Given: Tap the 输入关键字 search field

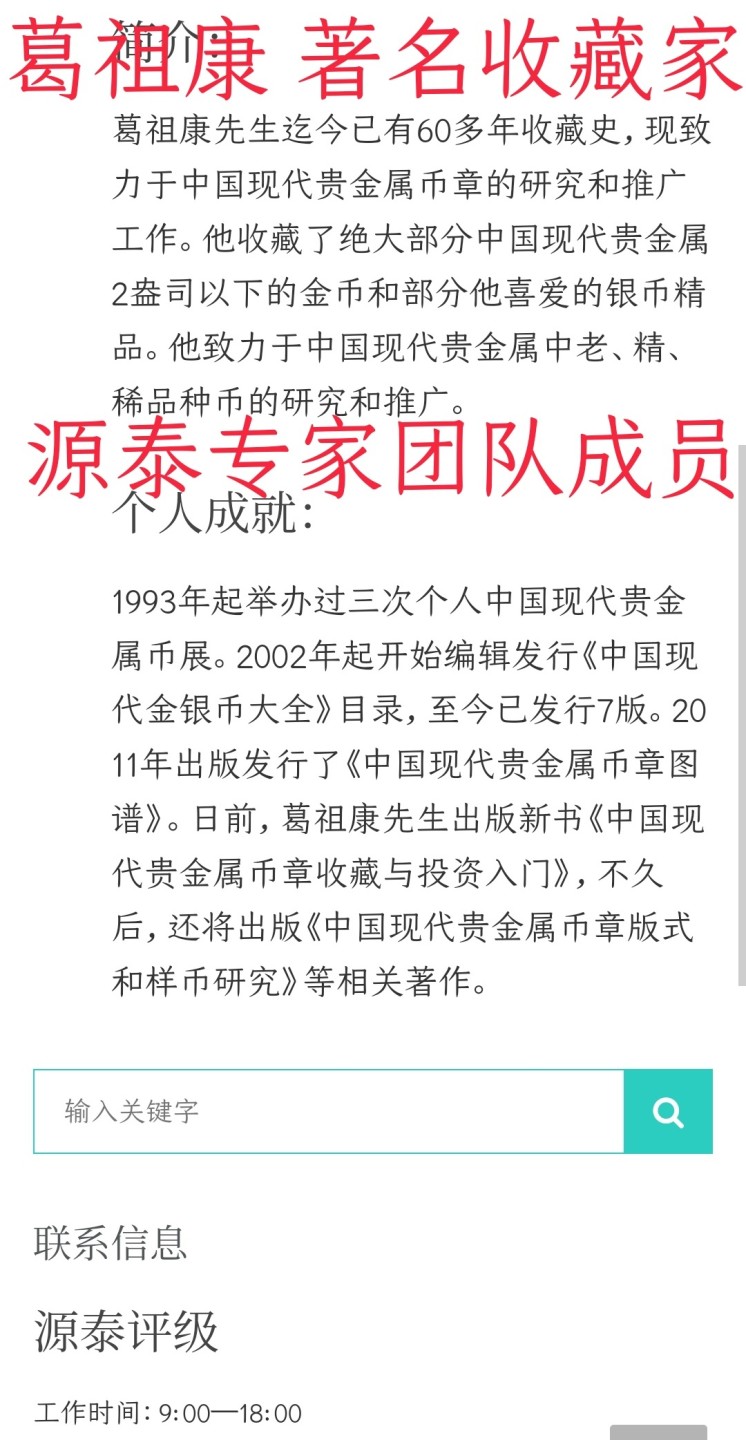Looking at the screenshot, I should 329,1111.
